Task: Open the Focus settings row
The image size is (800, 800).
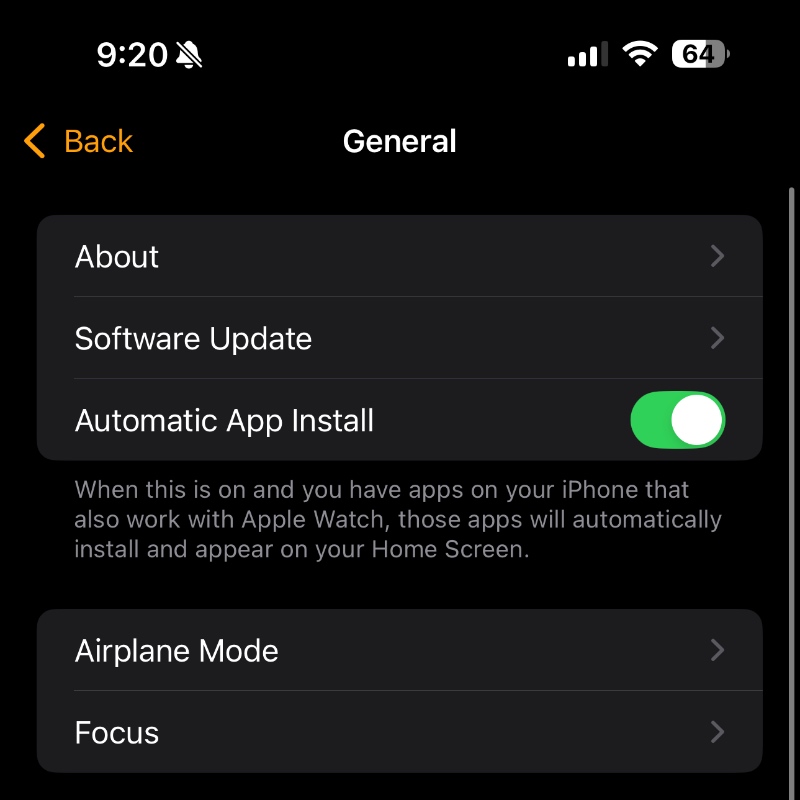Action: [x=400, y=733]
